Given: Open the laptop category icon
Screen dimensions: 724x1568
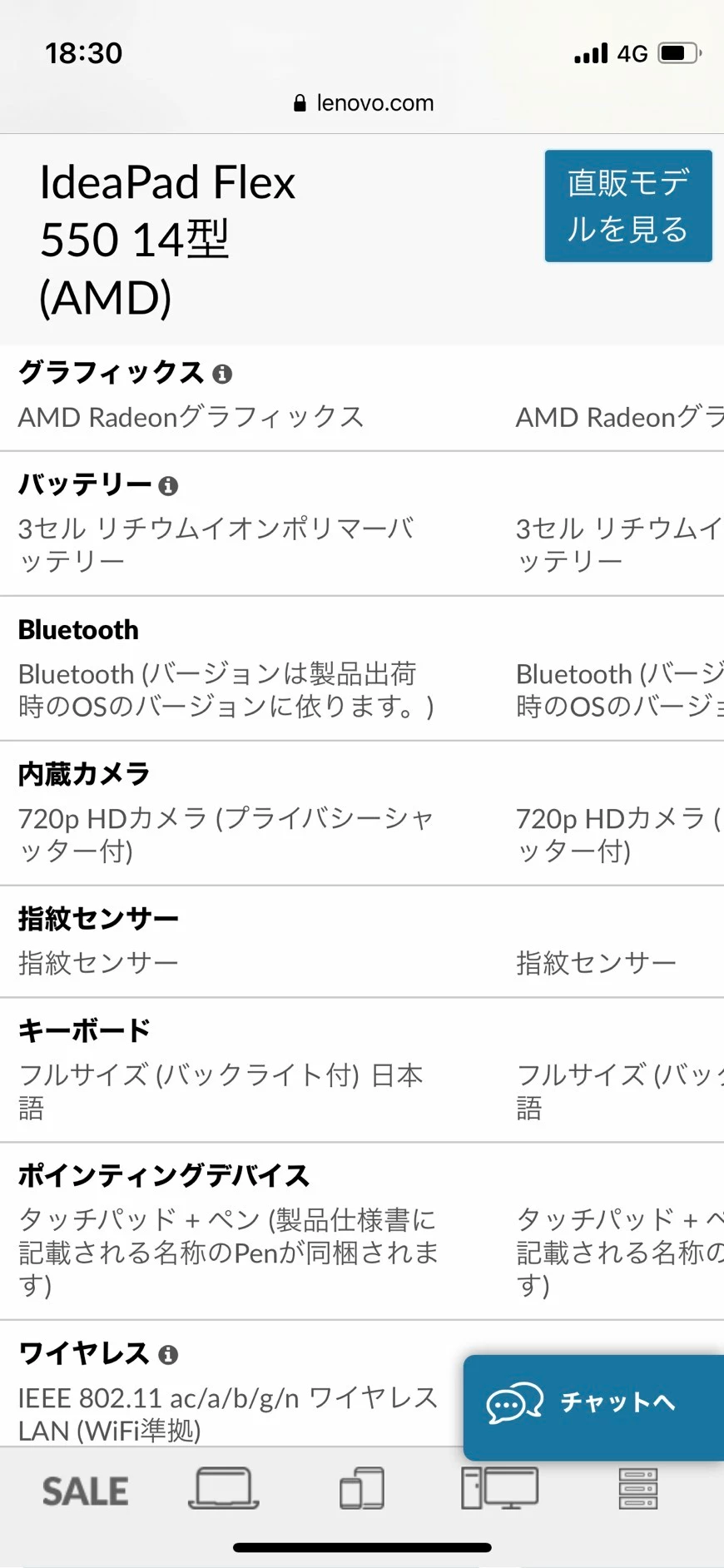Looking at the screenshot, I should [x=224, y=1488].
